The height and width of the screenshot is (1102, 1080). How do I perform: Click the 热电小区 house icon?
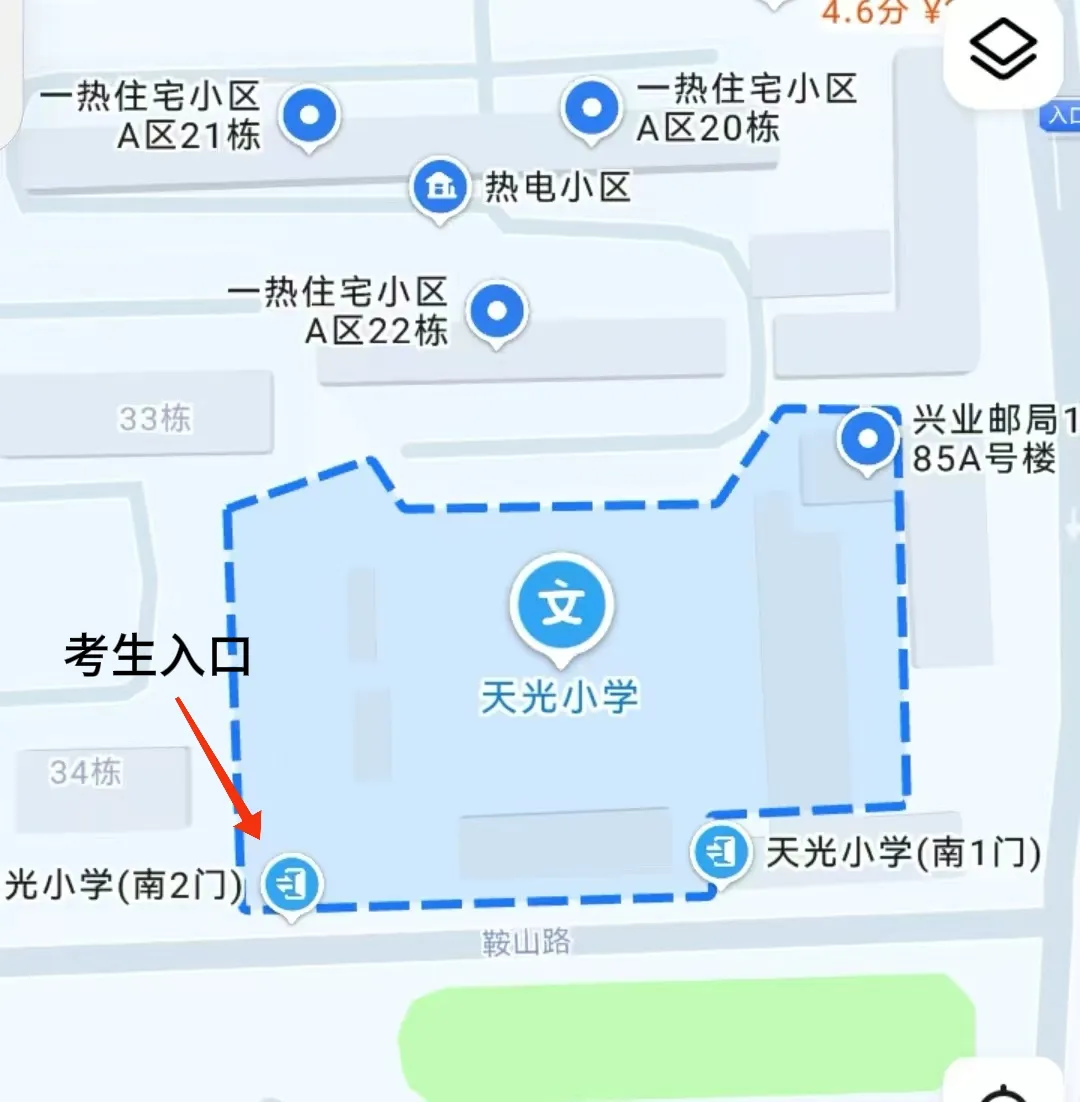440,186
